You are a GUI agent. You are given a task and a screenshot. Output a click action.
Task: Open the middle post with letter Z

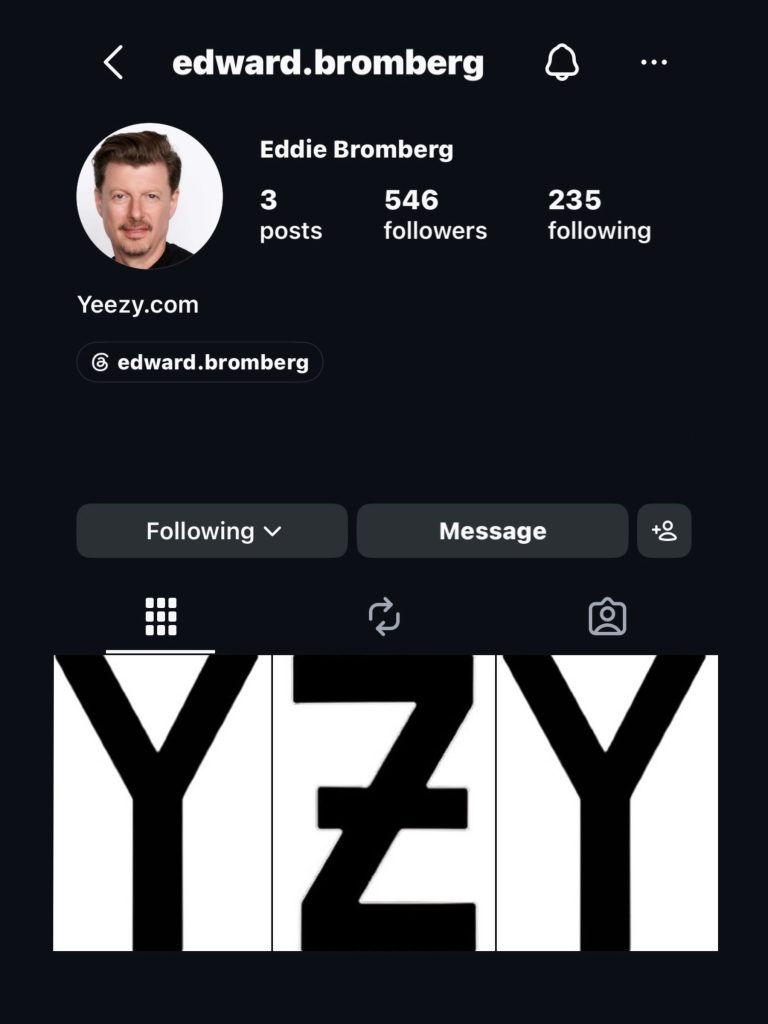(x=384, y=803)
